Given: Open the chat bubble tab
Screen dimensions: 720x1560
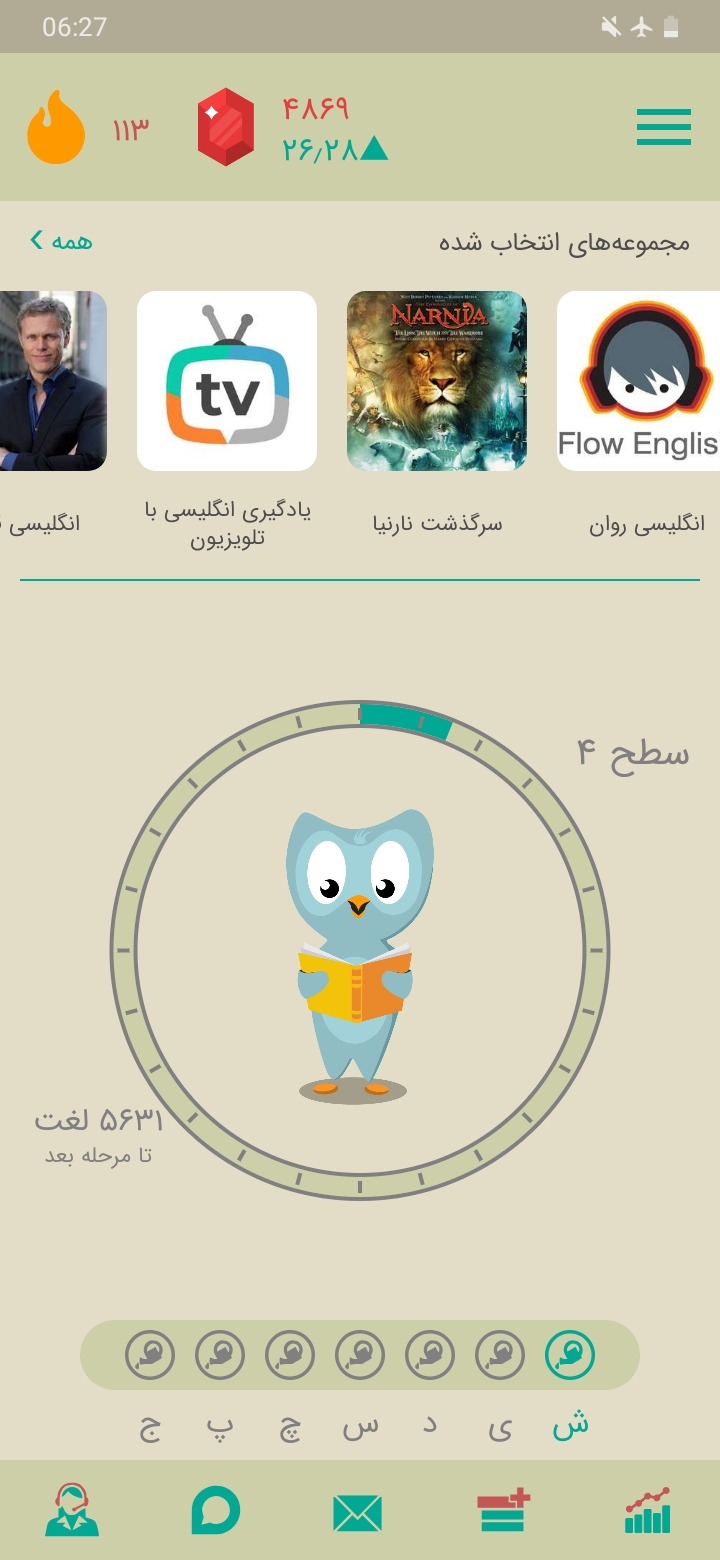Looking at the screenshot, I should [x=216, y=1510].
